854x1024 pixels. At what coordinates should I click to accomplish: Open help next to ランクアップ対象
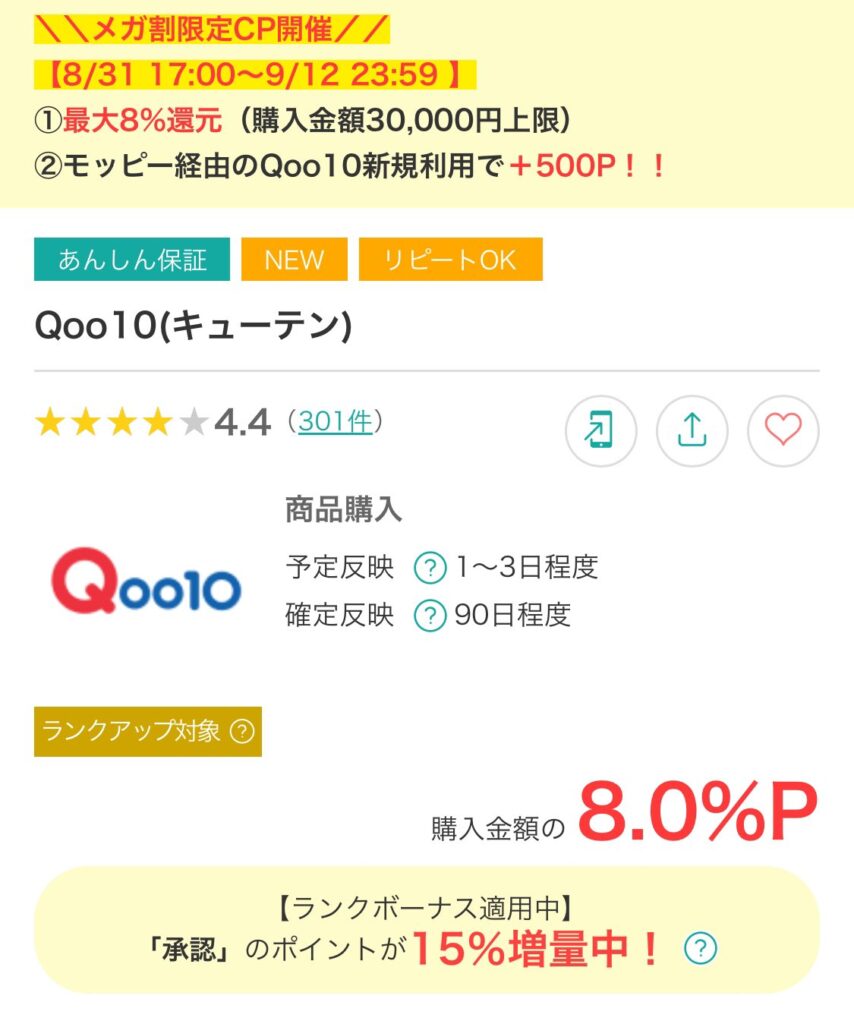point(243,733)
